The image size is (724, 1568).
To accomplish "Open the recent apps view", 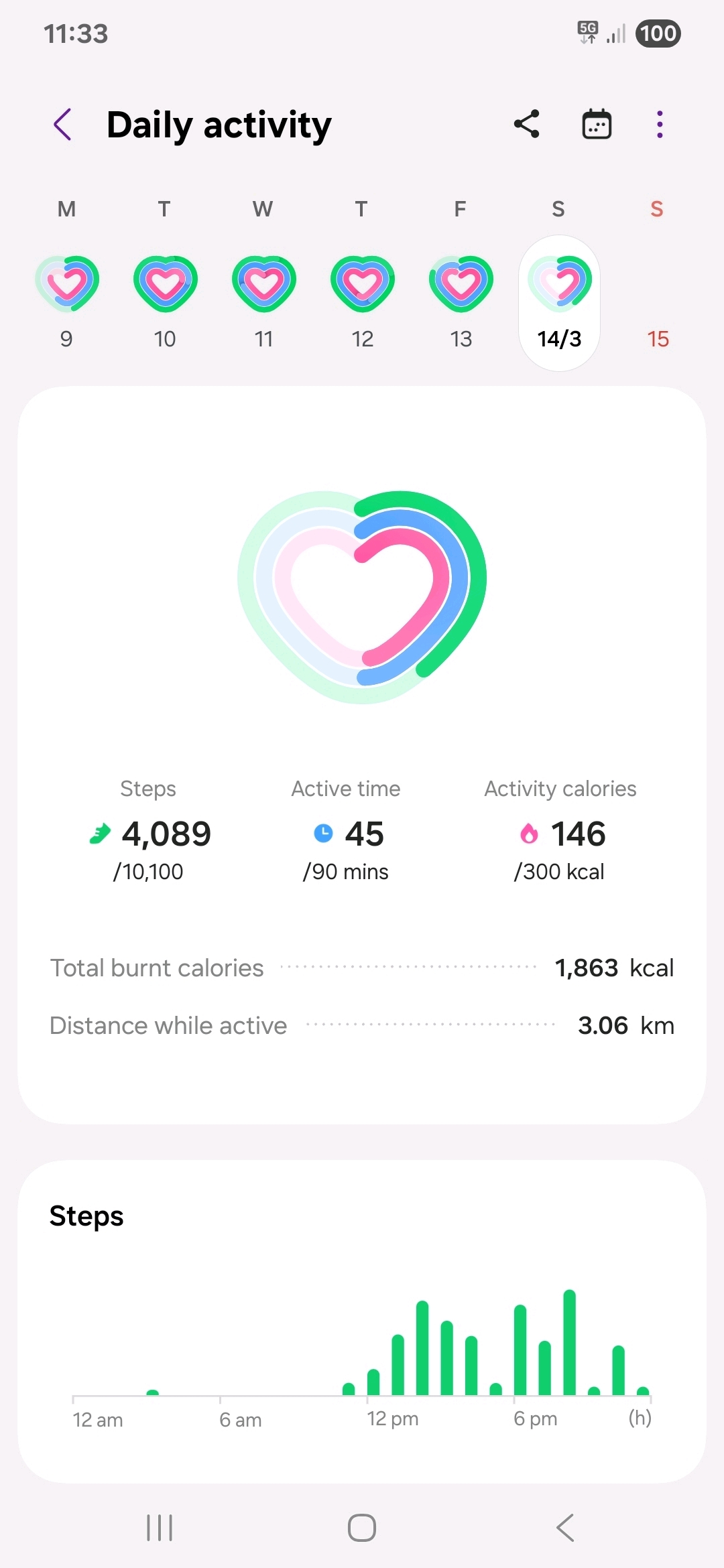I will point(160,1528).
